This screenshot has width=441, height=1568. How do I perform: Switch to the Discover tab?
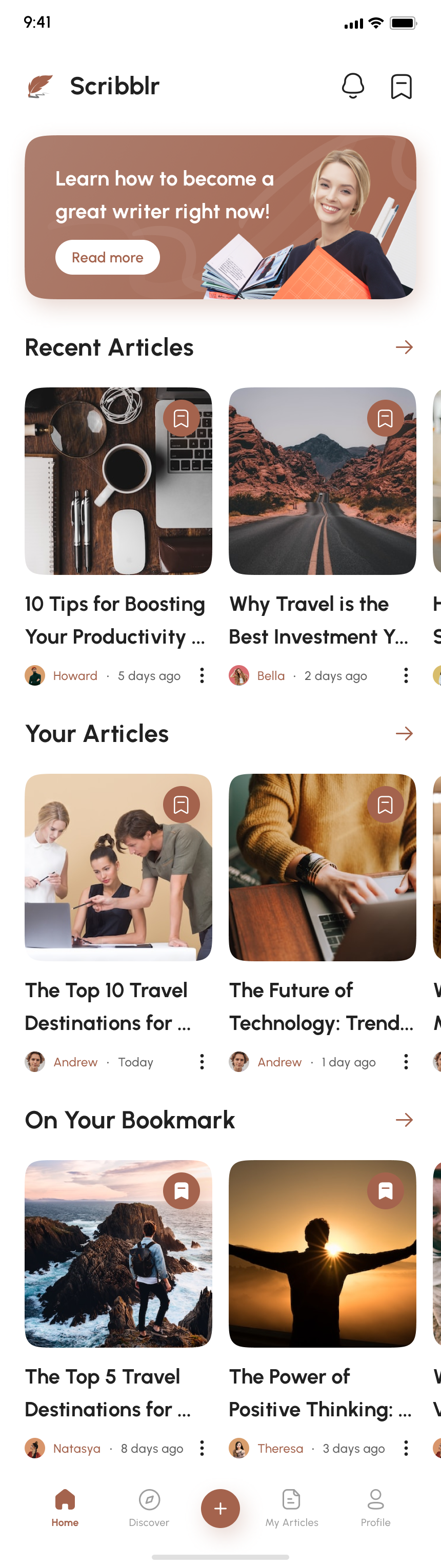149,1507
